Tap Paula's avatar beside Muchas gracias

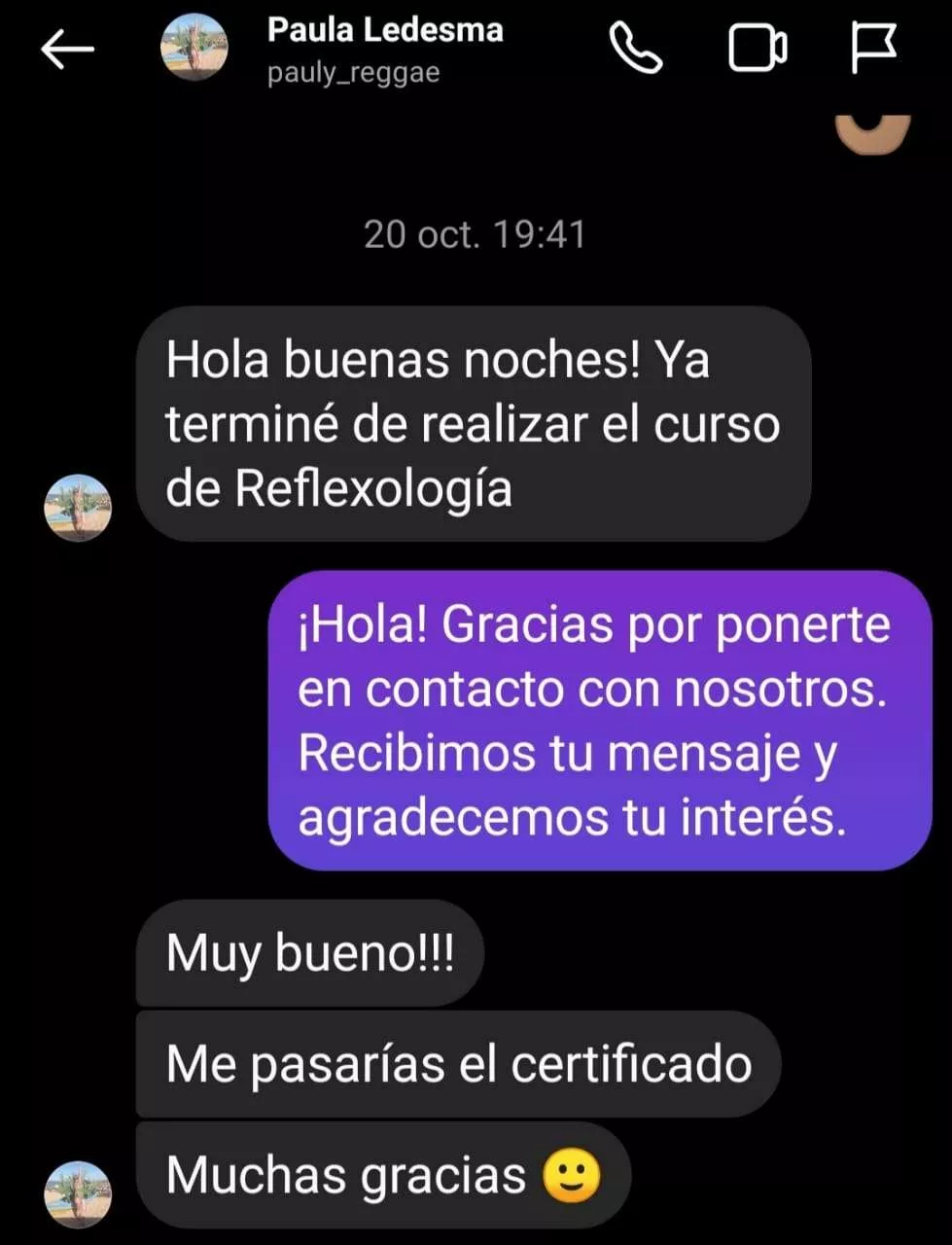78,1193
